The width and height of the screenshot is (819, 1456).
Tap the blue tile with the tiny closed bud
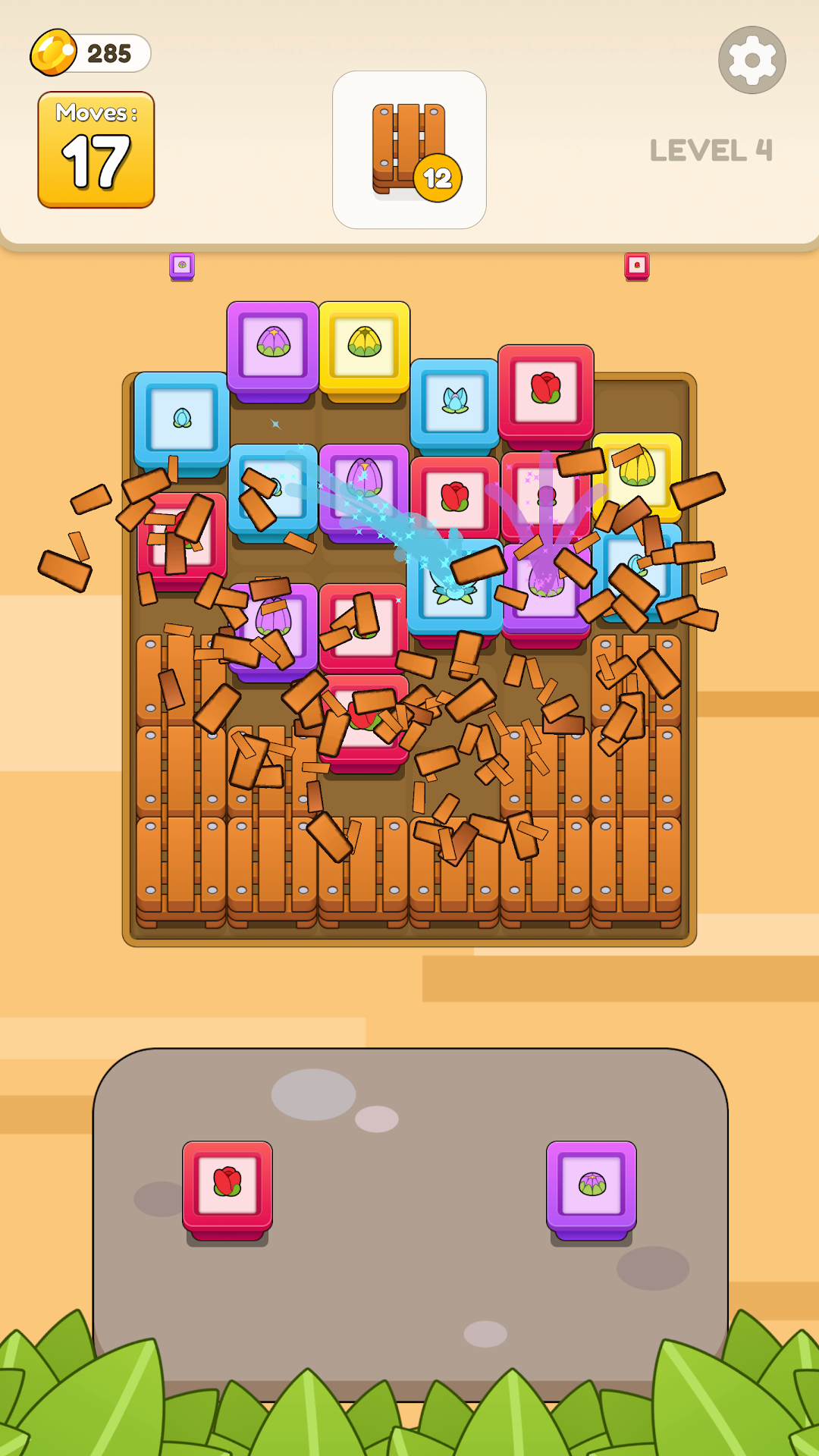pyautogui.click(x=182, y=419)
